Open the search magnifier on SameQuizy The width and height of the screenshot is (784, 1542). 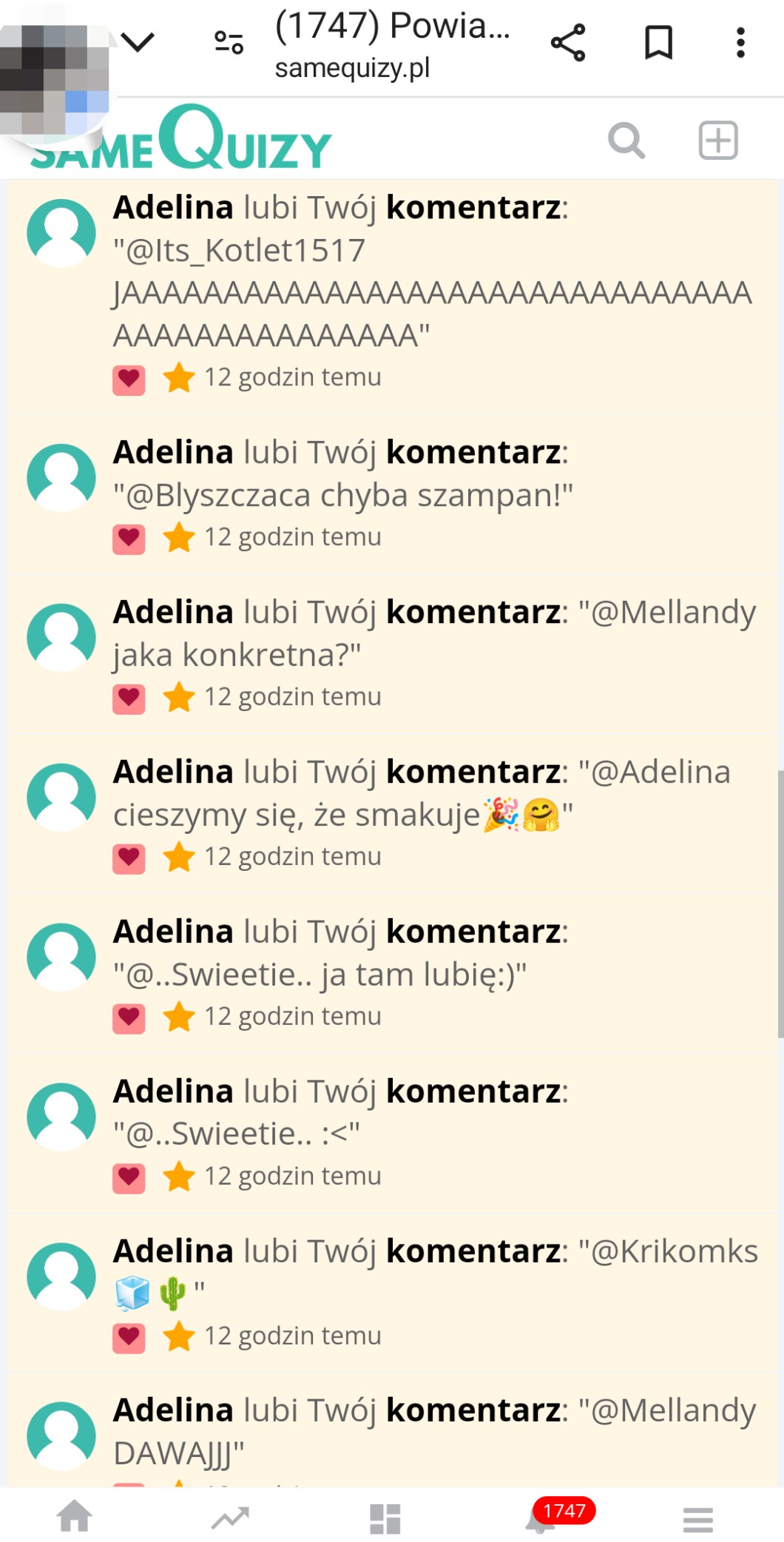[626, 141]
